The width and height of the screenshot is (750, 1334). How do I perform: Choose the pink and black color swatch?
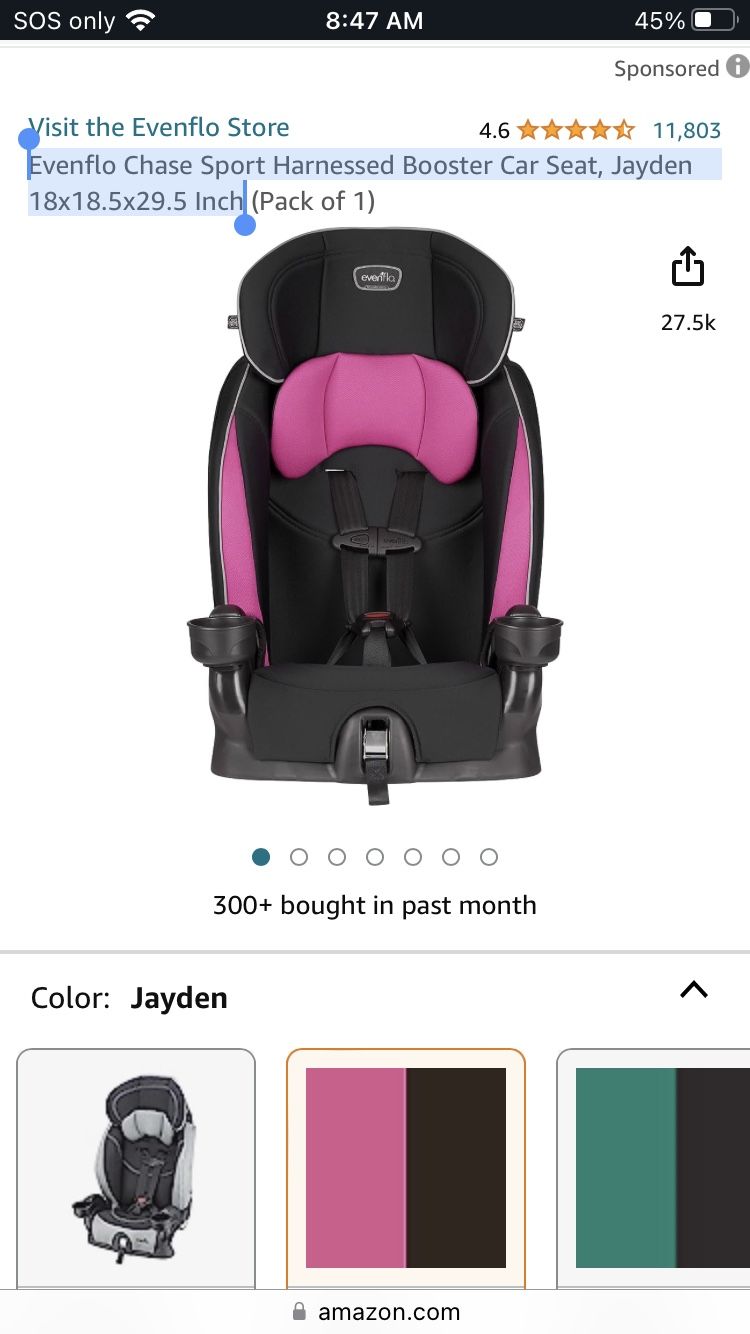click(406, 1168)
